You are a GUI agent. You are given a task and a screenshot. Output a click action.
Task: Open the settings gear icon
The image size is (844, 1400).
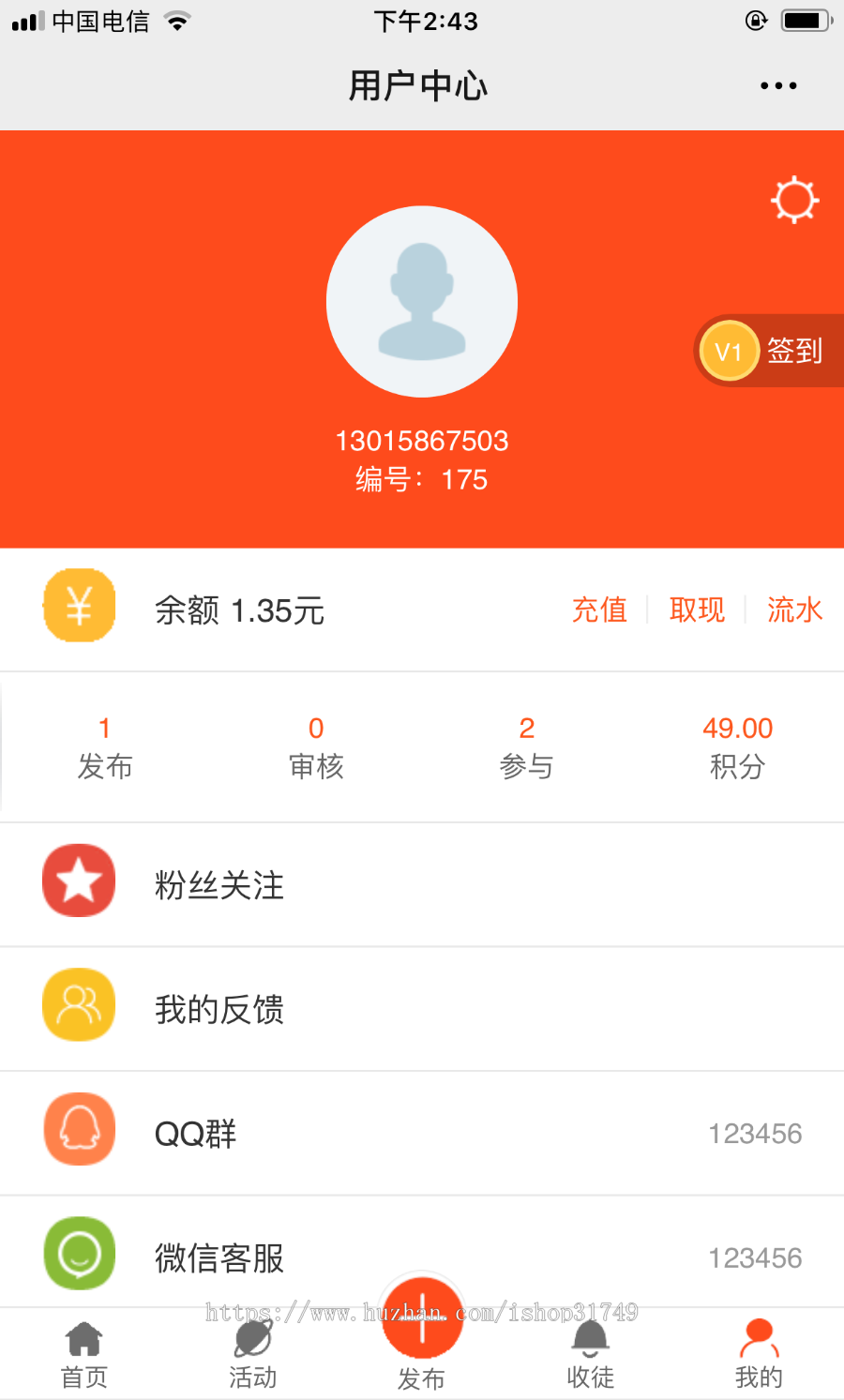pos(794,198)
